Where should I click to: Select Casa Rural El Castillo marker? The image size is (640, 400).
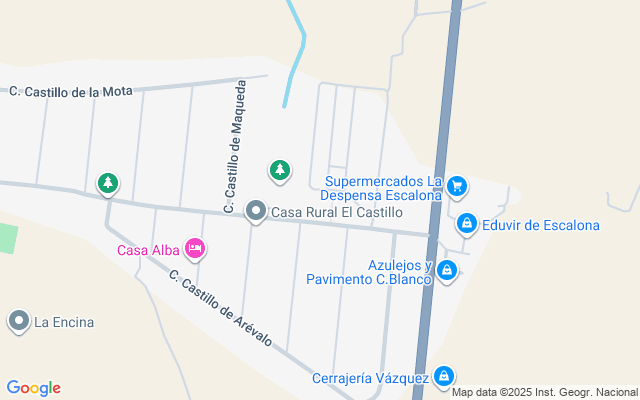(256, 211)
